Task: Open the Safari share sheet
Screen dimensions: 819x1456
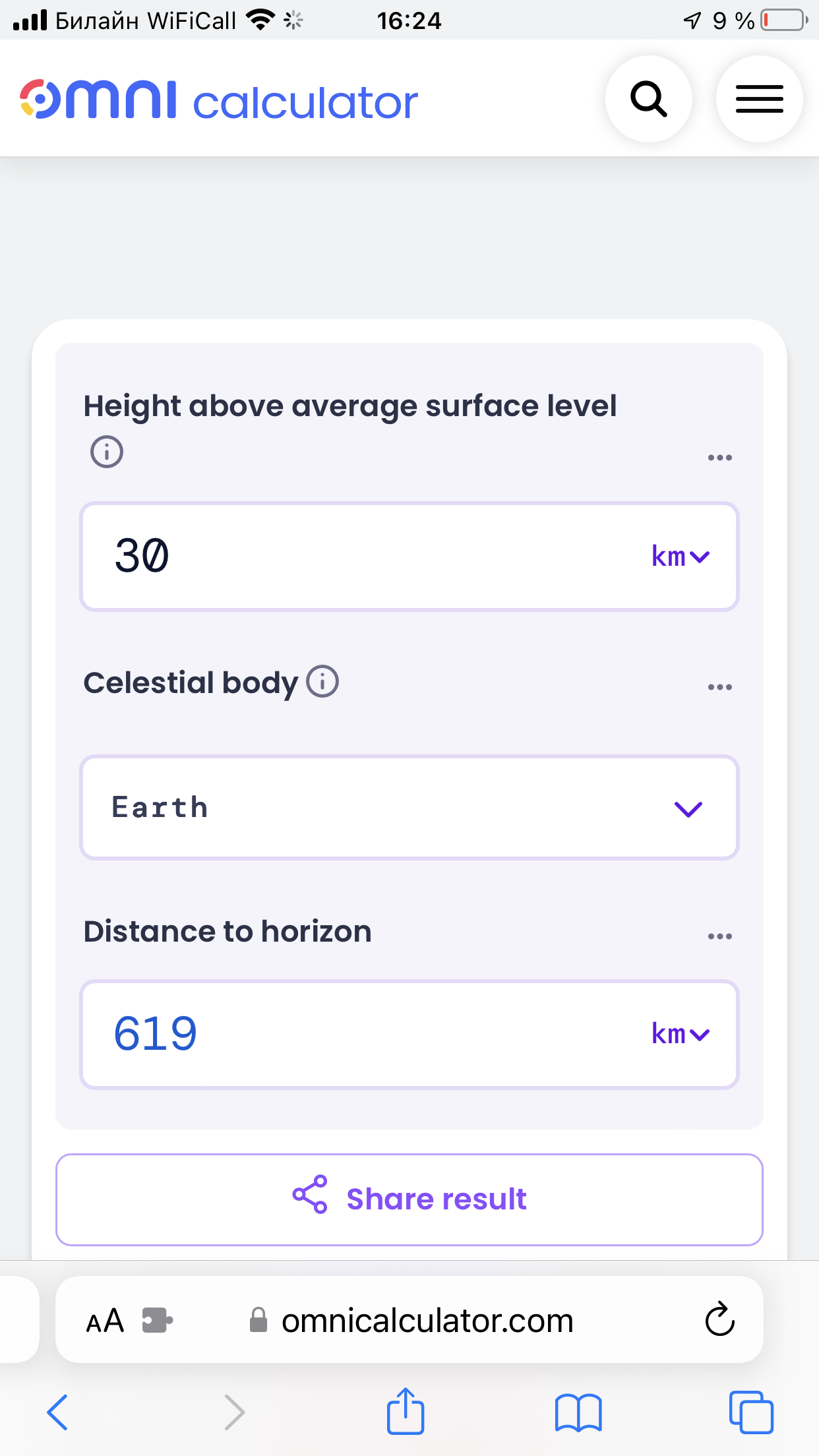Action: pos(405,1410)
